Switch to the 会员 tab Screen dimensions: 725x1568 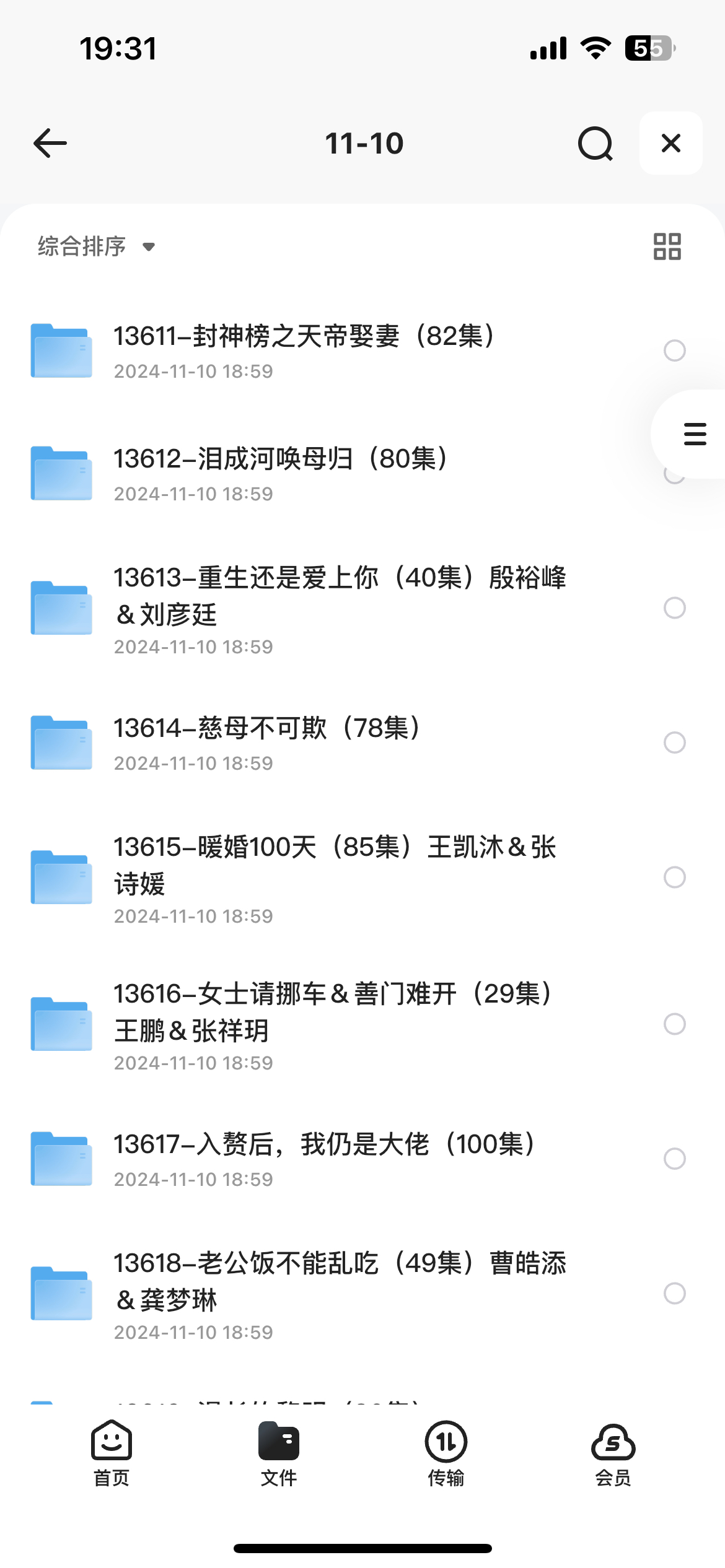pyautogui.click(x=613, y=1453)
